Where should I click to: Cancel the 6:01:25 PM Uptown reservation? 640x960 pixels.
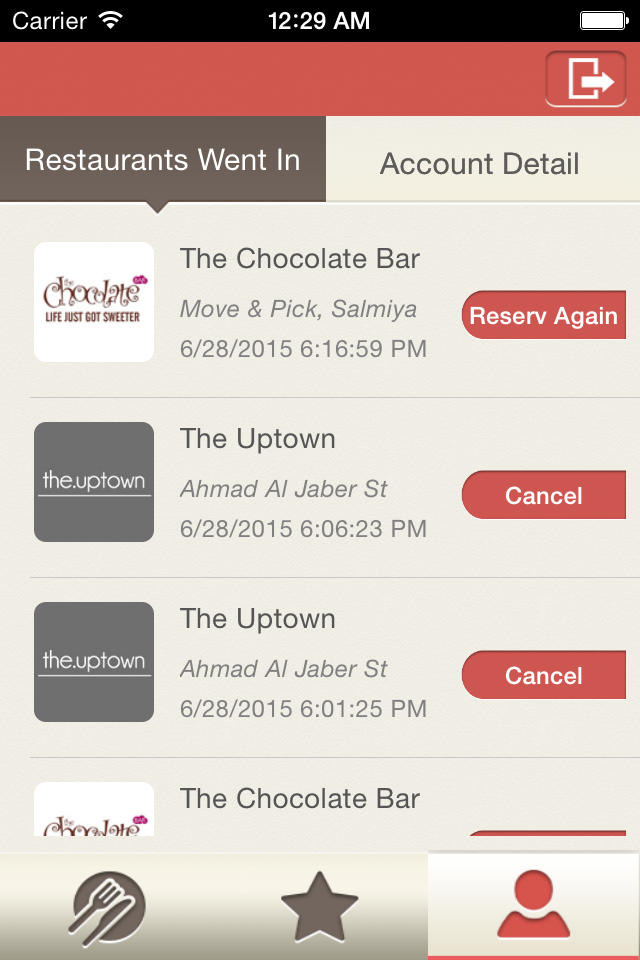(x=544, y=676)
